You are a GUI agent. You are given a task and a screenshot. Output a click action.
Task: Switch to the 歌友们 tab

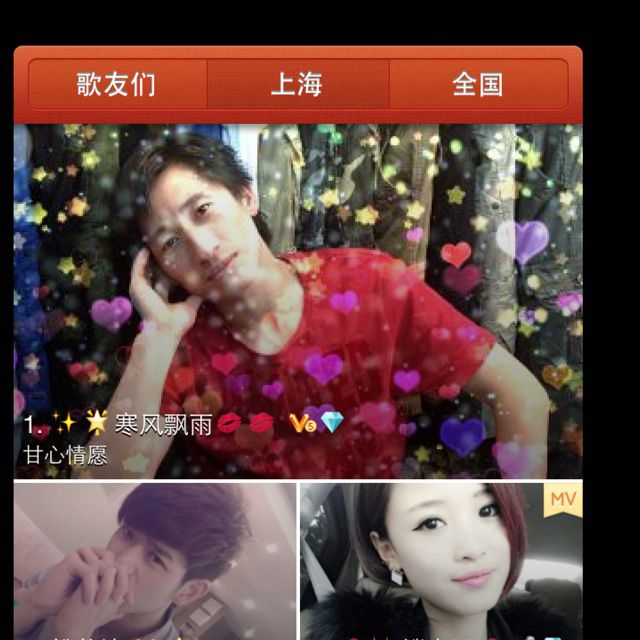117,85
